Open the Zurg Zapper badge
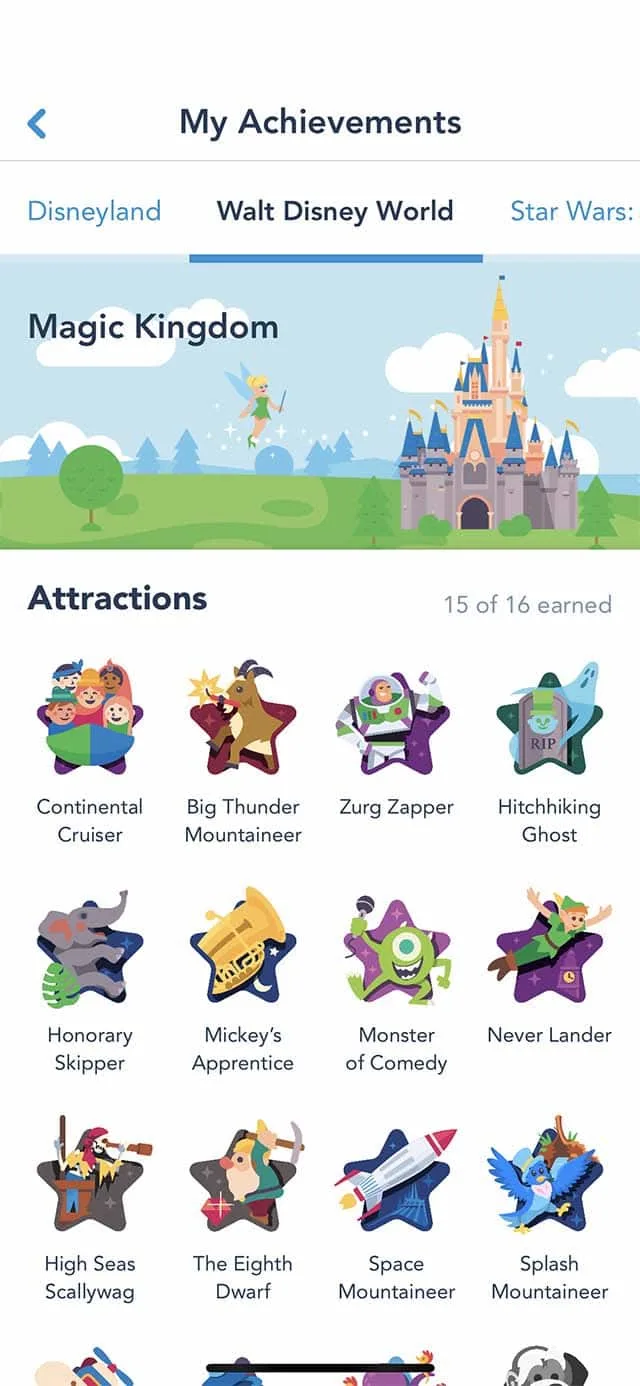 (396, 718)
